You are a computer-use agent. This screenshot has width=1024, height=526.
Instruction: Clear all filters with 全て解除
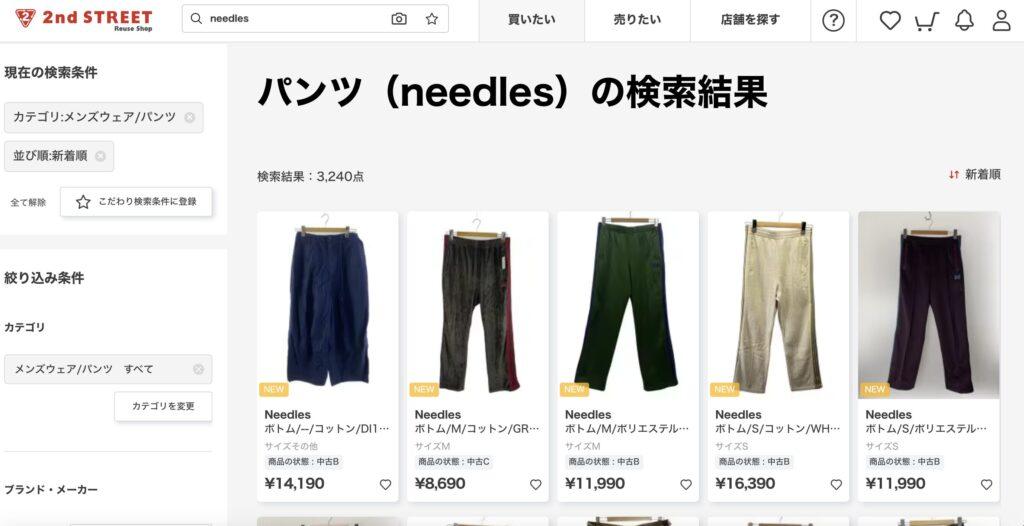point(28,202)
